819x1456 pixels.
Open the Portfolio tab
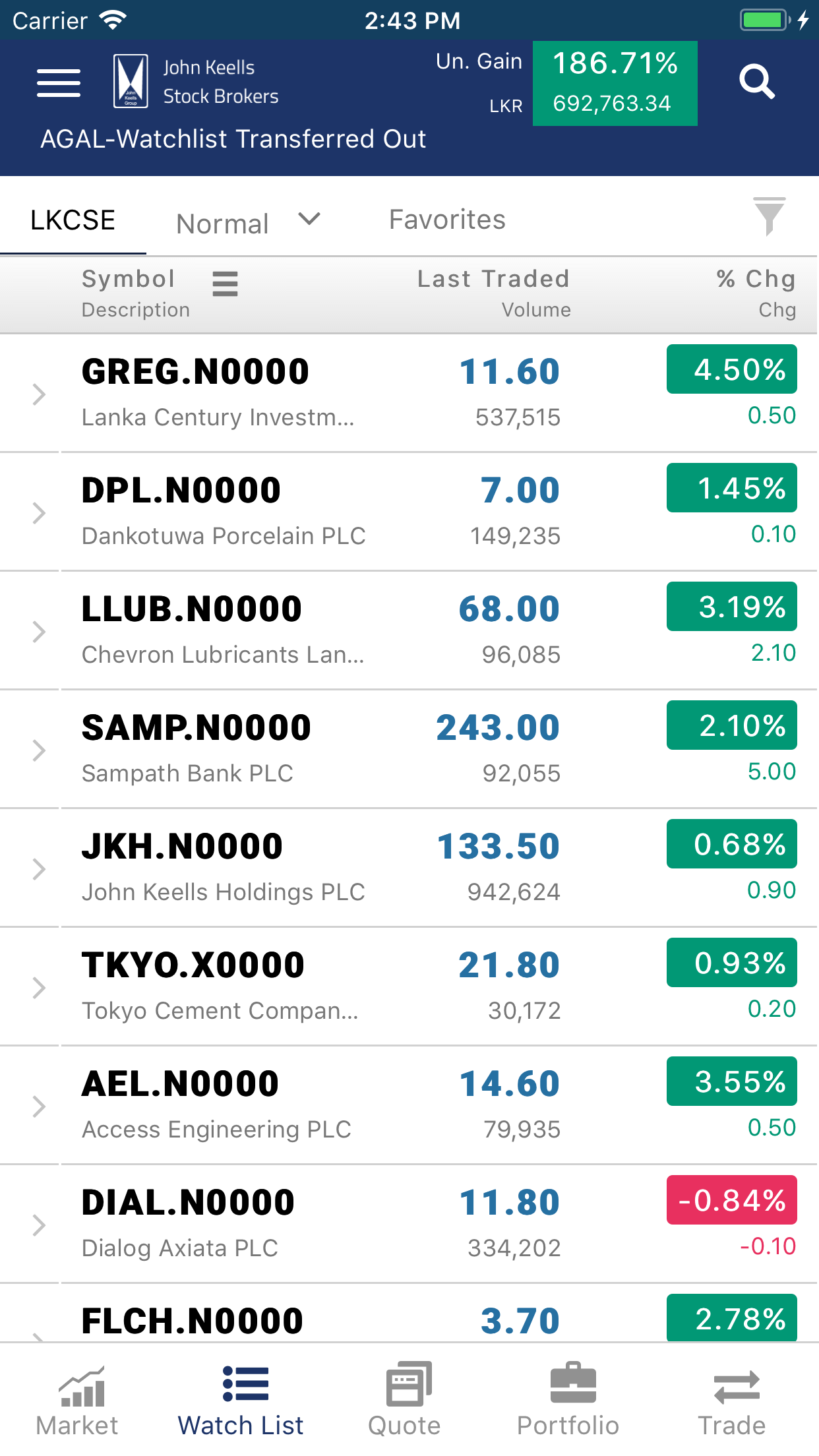tap(568, 1400)
